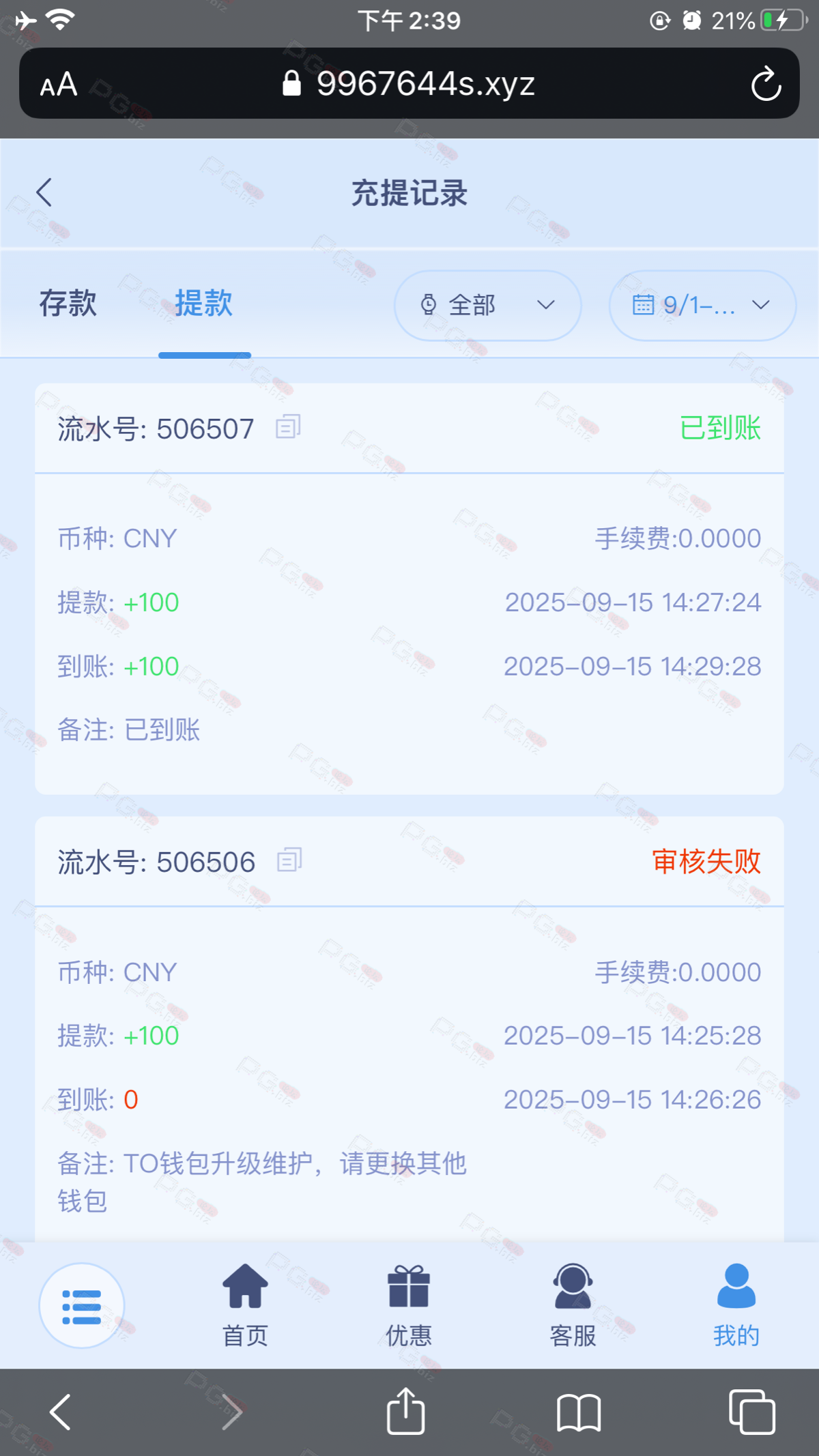Navigate back in Safari's bottom toolbar
The height and width of the screenshot is (1456, 819).
pos(61,1412)
